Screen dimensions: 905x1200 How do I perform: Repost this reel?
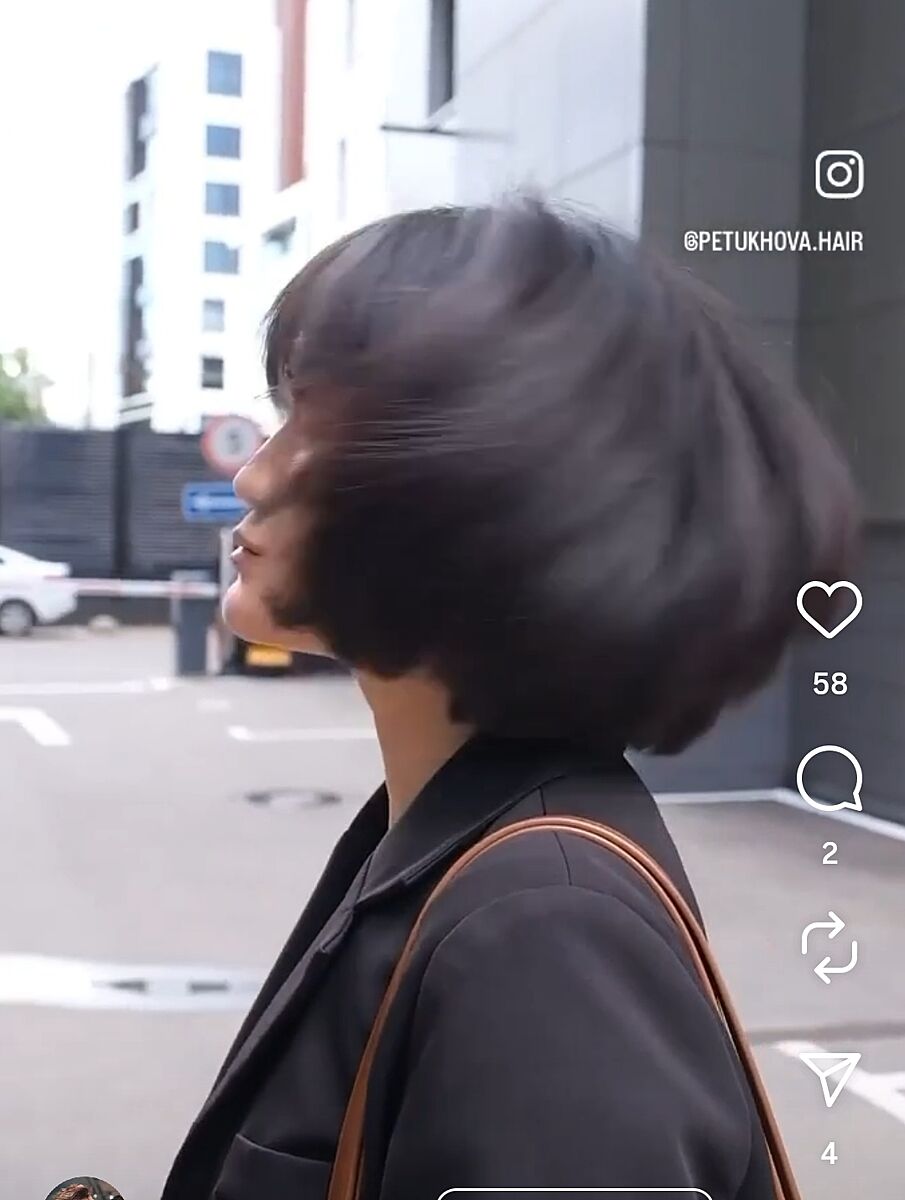click(829, 946)
